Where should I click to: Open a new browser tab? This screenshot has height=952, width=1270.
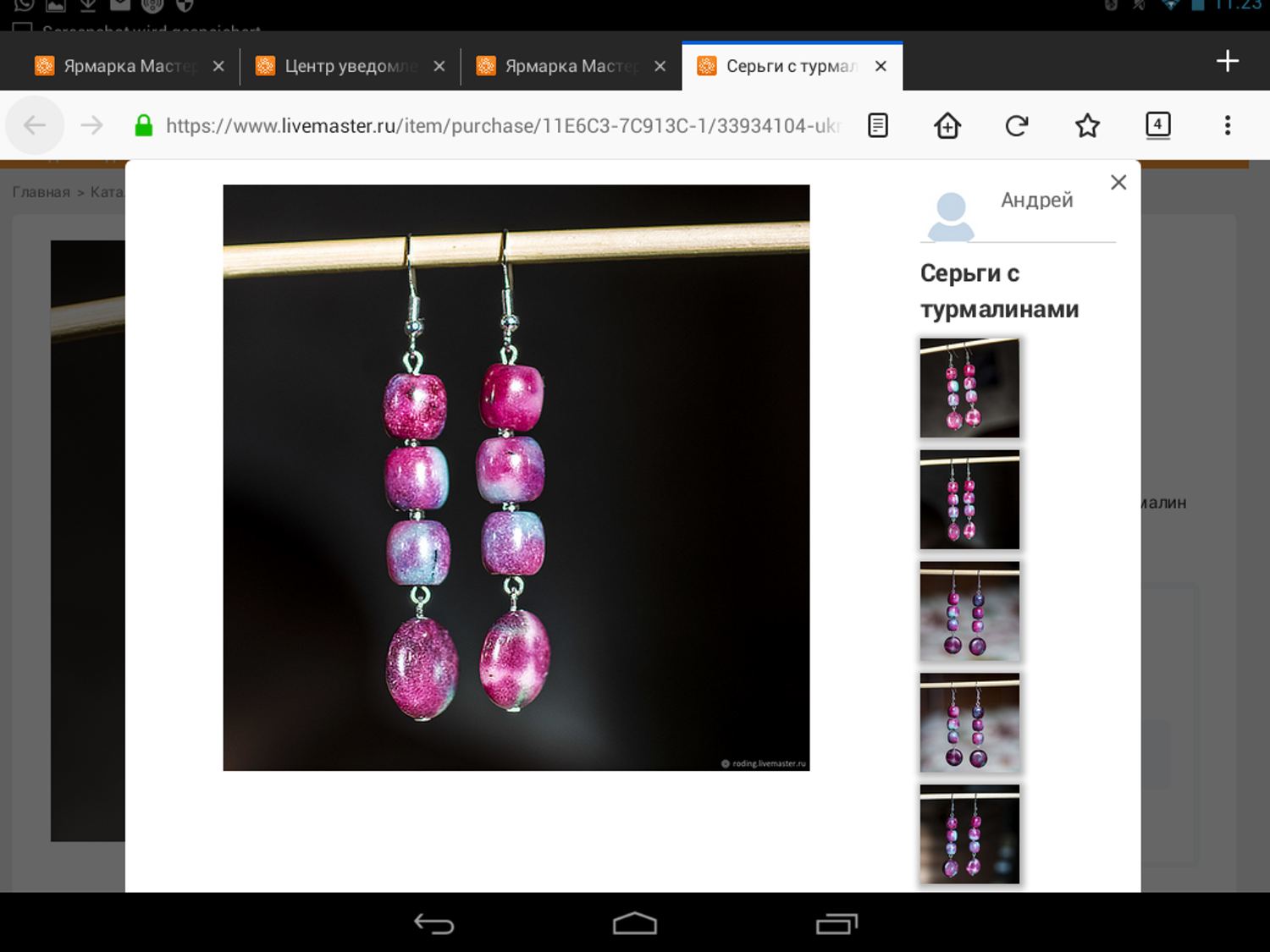click(x=1227, y=61)
